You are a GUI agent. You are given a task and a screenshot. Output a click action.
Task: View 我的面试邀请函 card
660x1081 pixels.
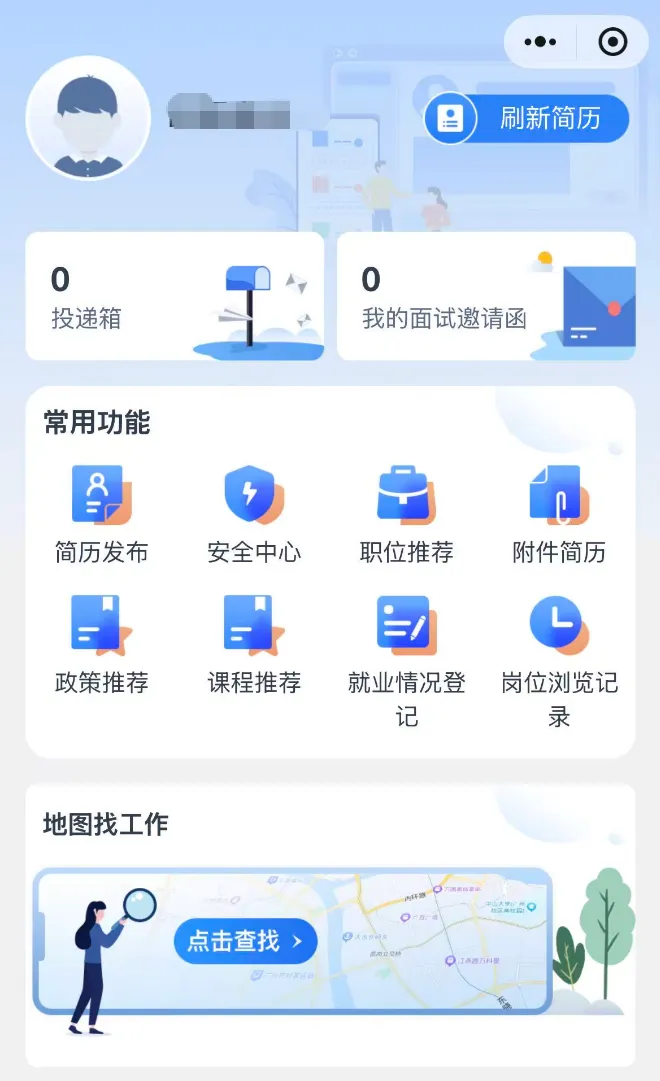pos(486,296)
